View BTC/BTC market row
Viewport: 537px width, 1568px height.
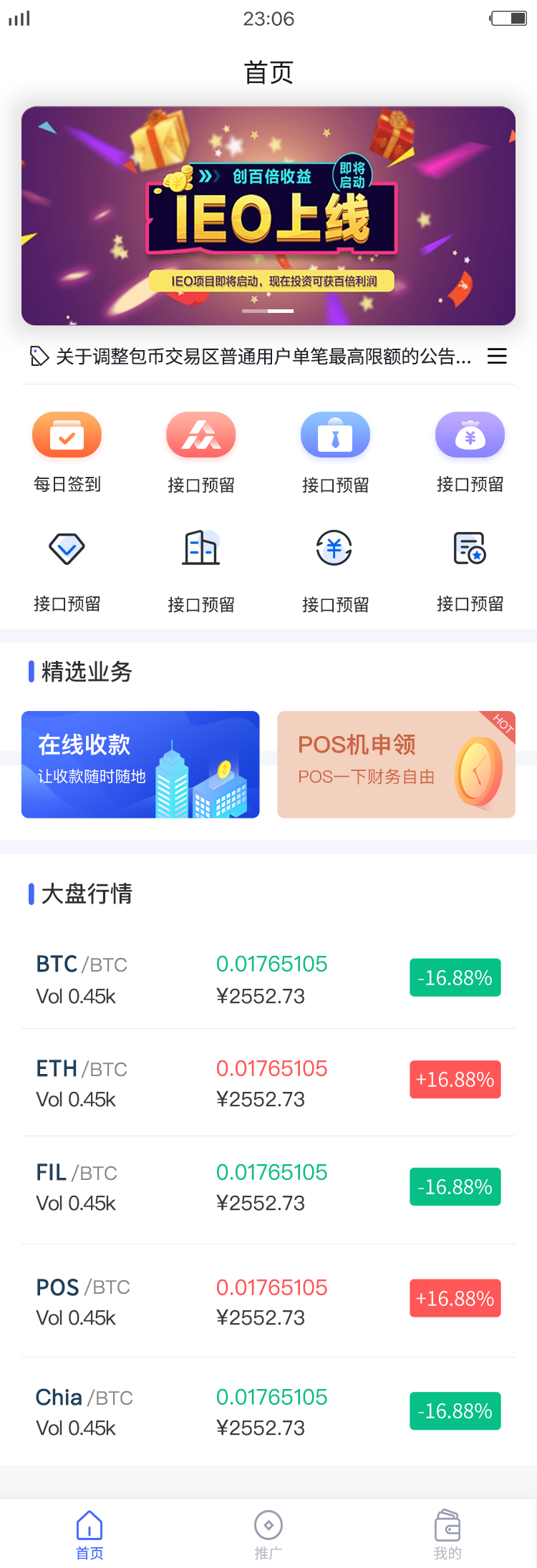[x=268, y=979]
